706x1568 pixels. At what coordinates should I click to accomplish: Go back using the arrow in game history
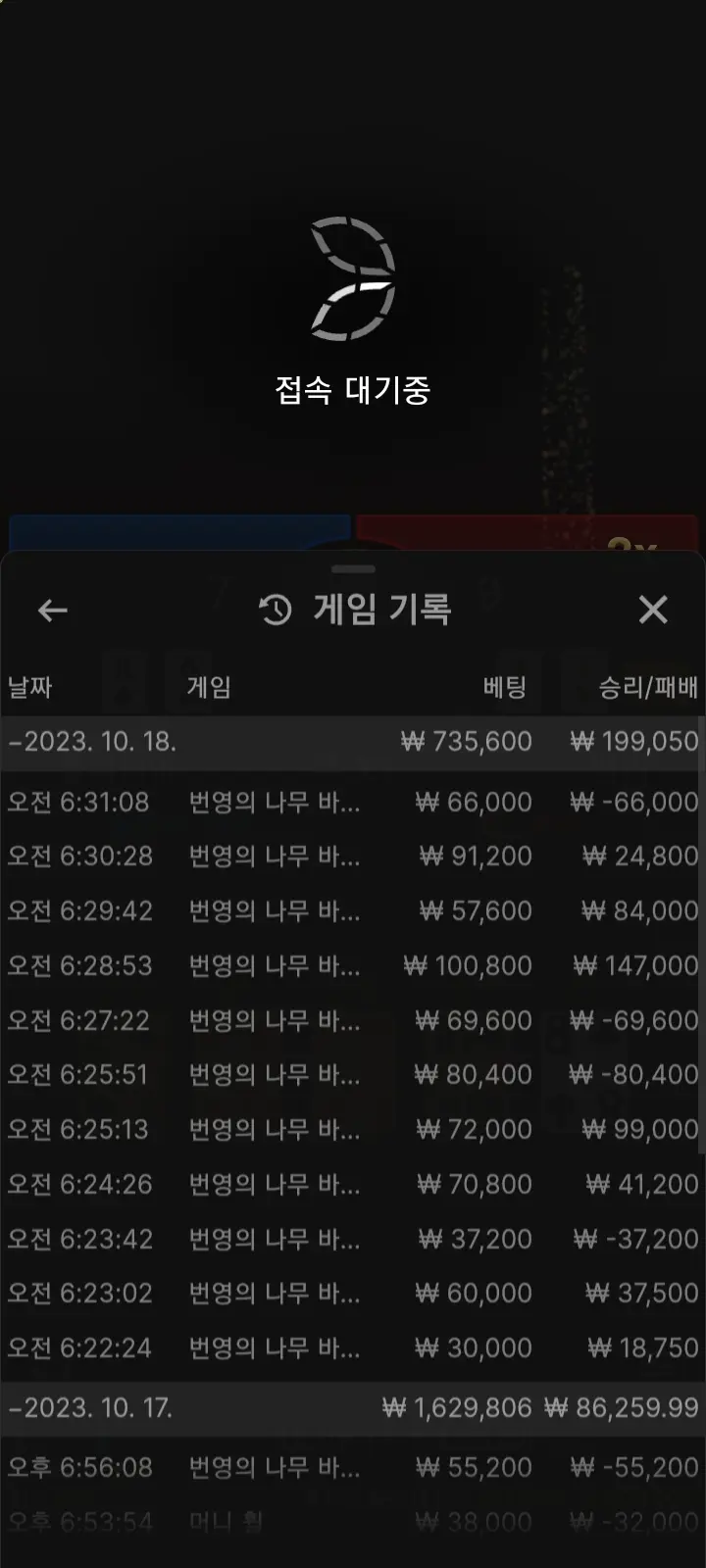53,611
